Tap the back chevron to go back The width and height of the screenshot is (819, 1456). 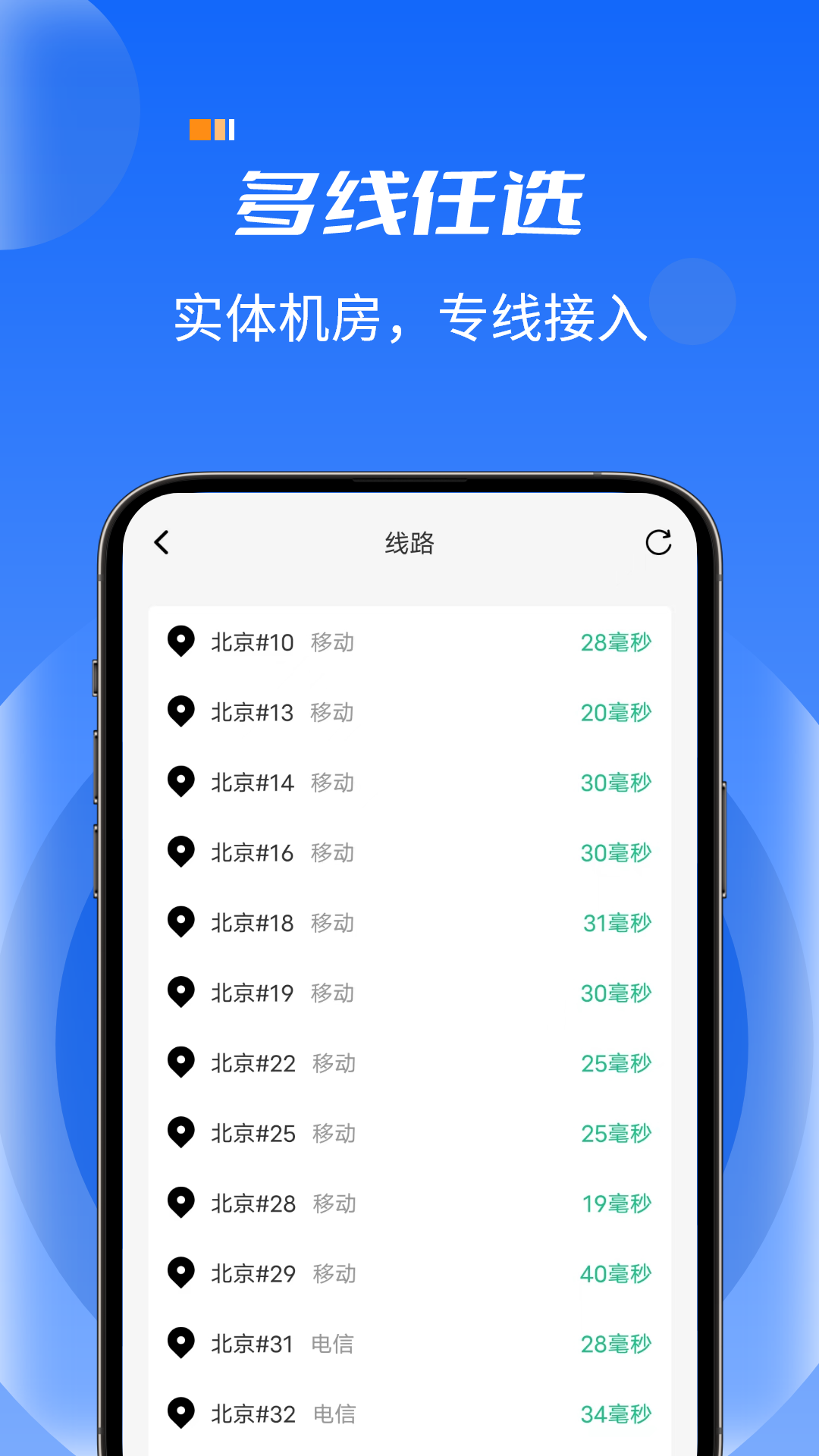(162, 543)
